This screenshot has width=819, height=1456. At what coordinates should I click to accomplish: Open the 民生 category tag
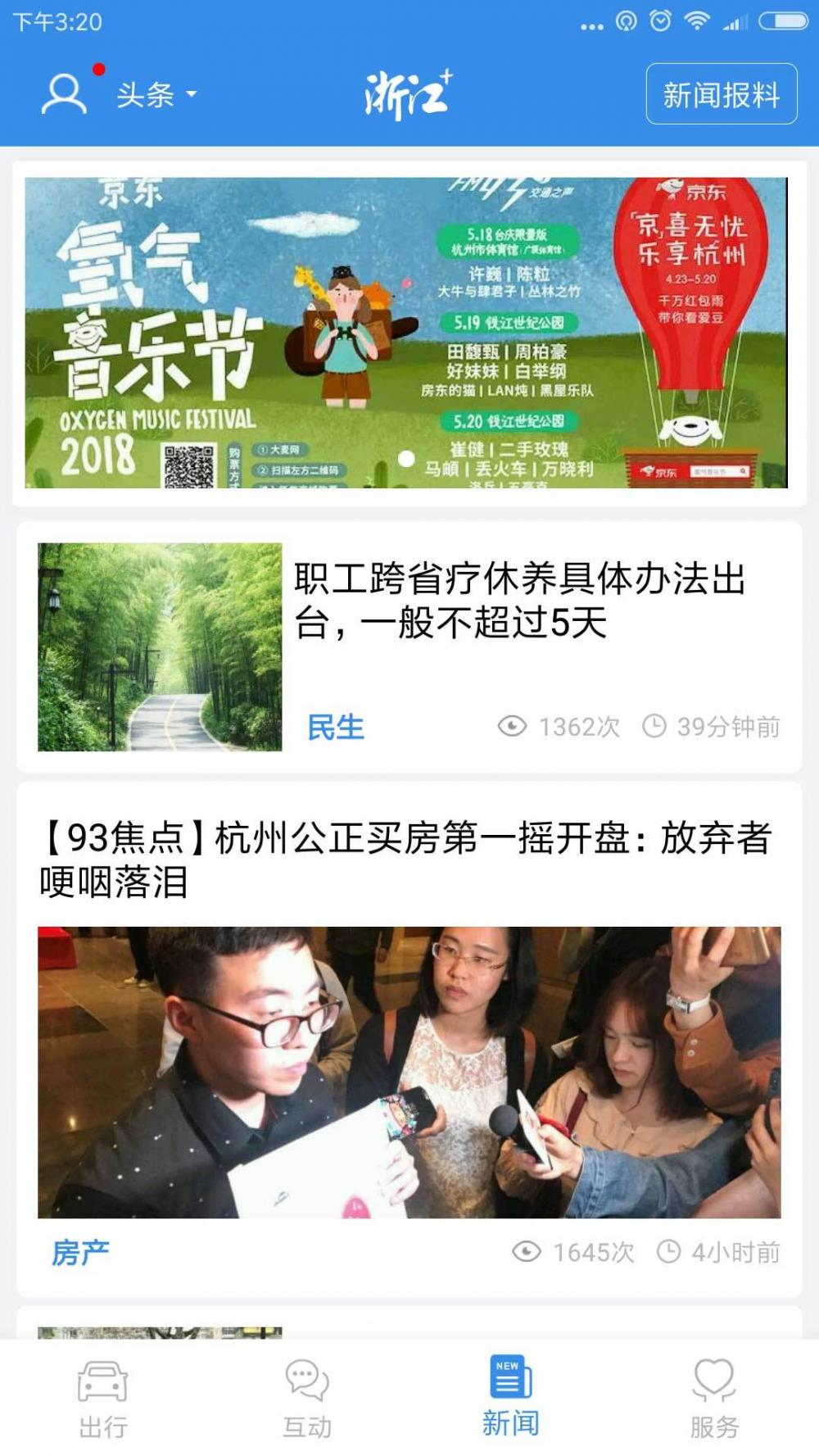(336, 727)
